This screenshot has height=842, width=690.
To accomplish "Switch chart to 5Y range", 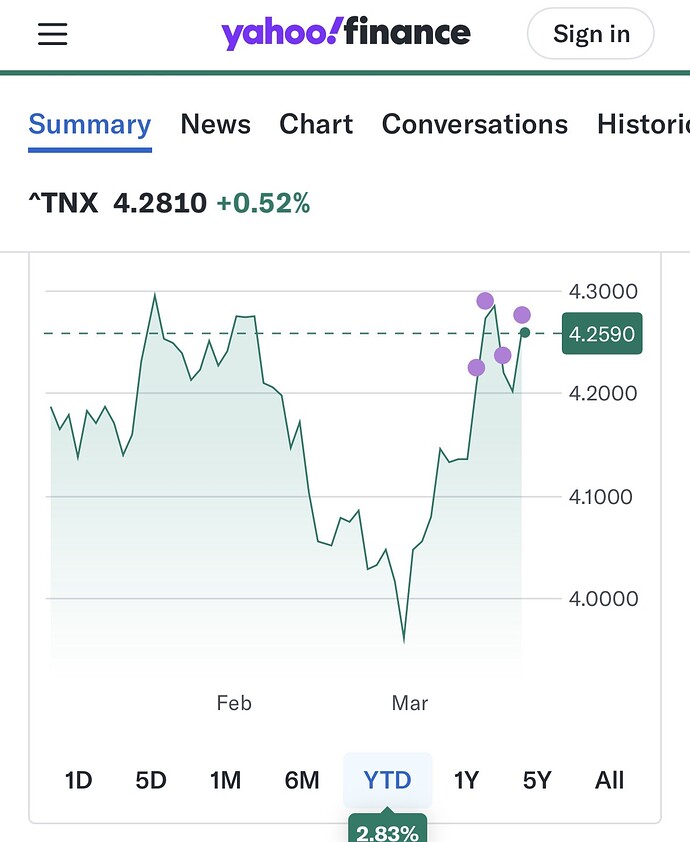I will point(537,780).
